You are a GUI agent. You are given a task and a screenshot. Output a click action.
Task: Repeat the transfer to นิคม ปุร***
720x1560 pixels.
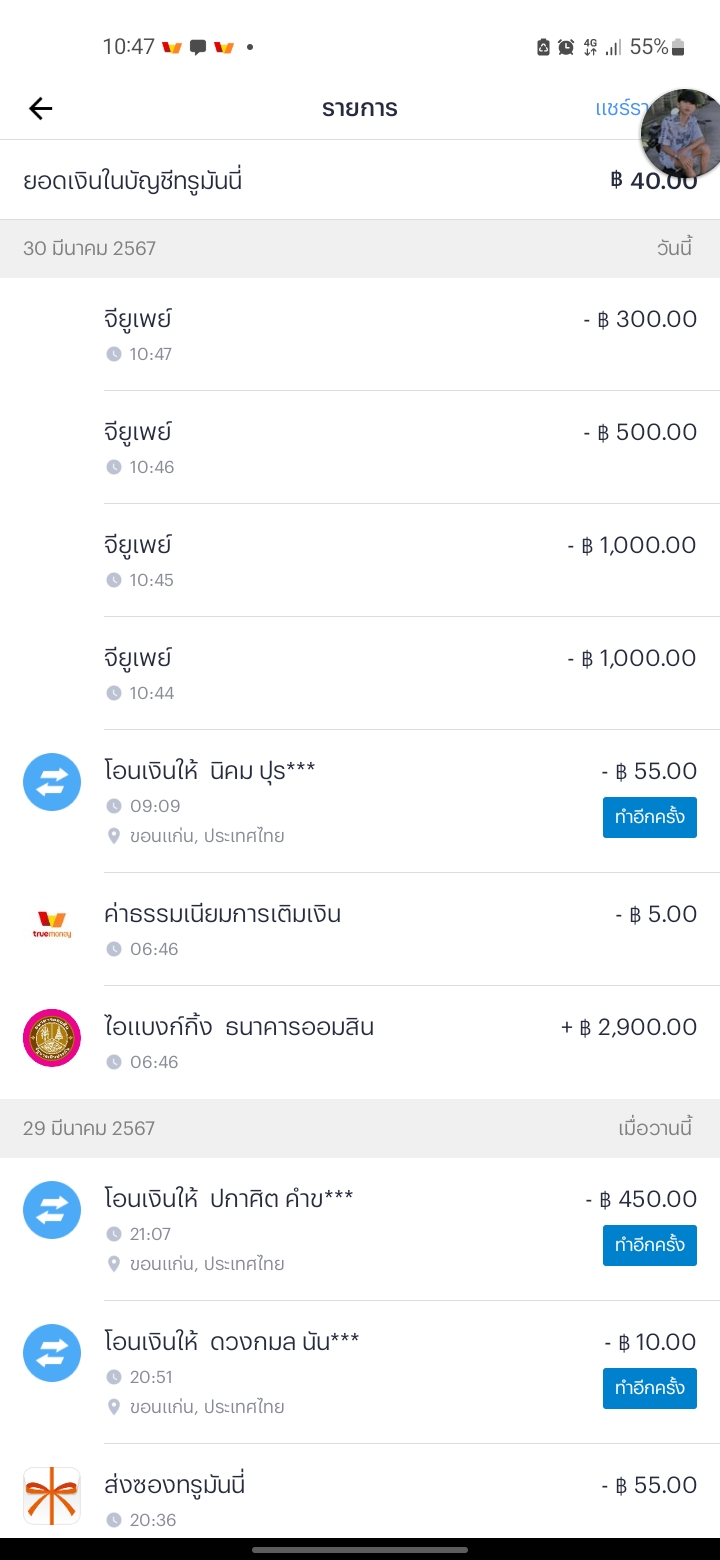coord(649,817)
